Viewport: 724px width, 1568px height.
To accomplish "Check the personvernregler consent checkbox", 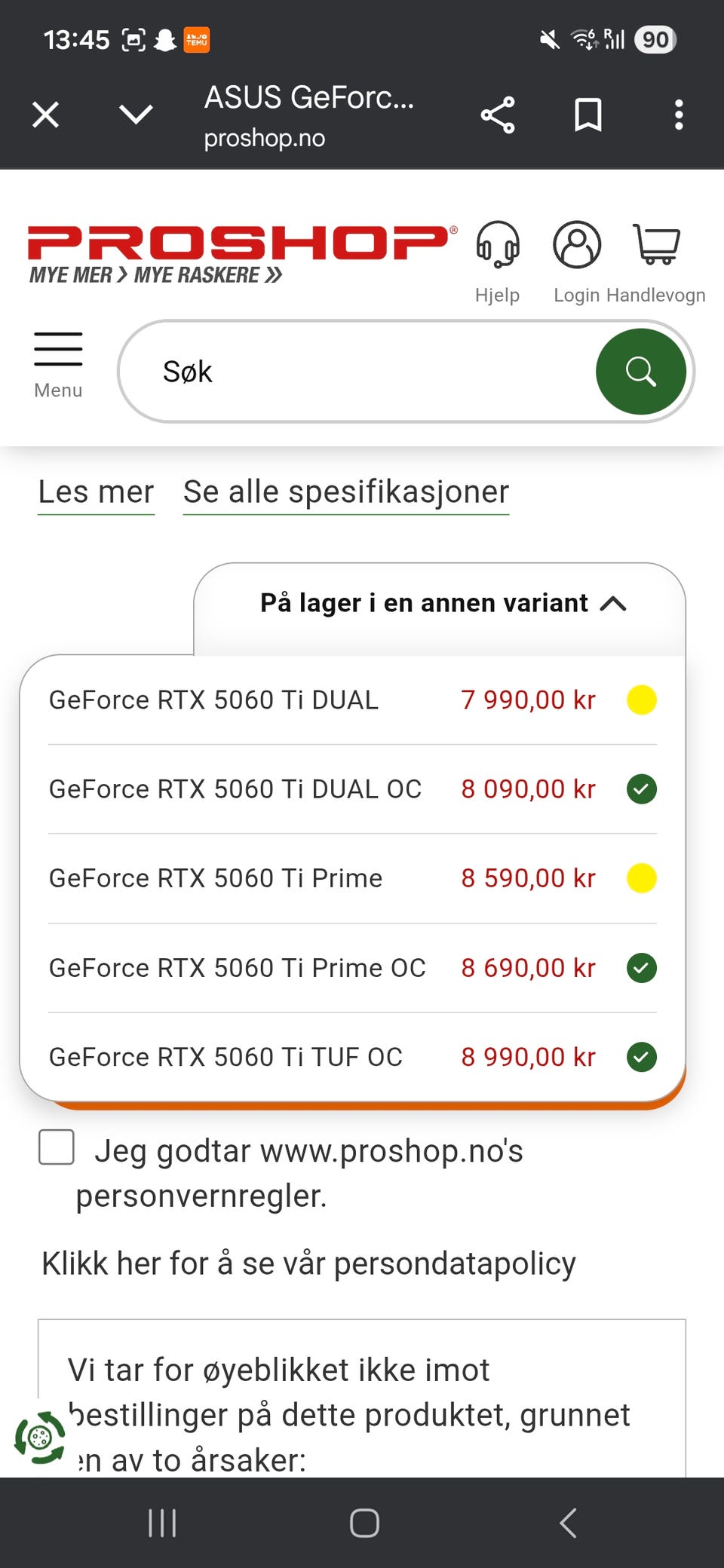I will tap(56, 1150).
